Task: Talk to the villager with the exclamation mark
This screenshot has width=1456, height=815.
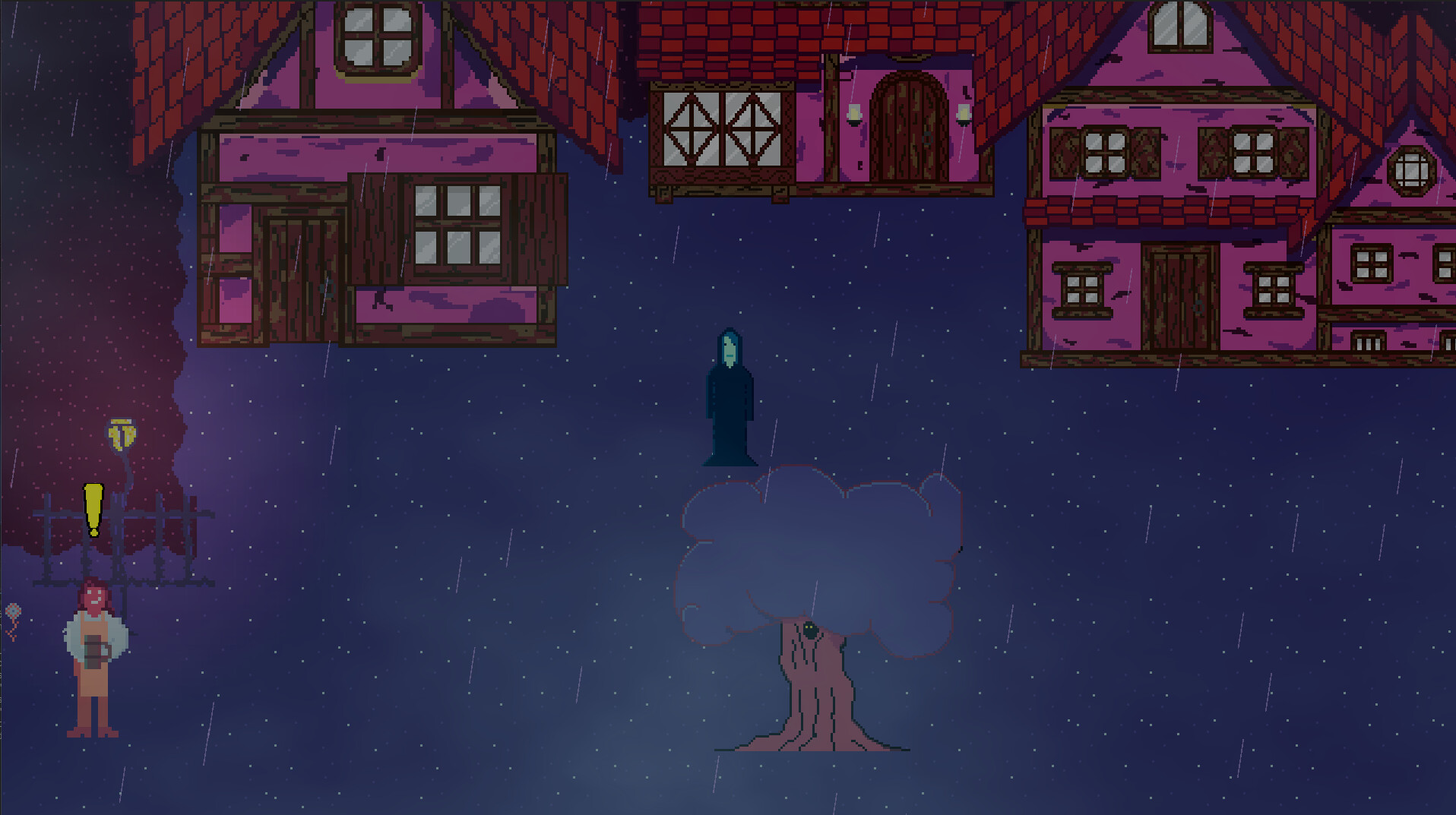Action: (x=93, y=653)
